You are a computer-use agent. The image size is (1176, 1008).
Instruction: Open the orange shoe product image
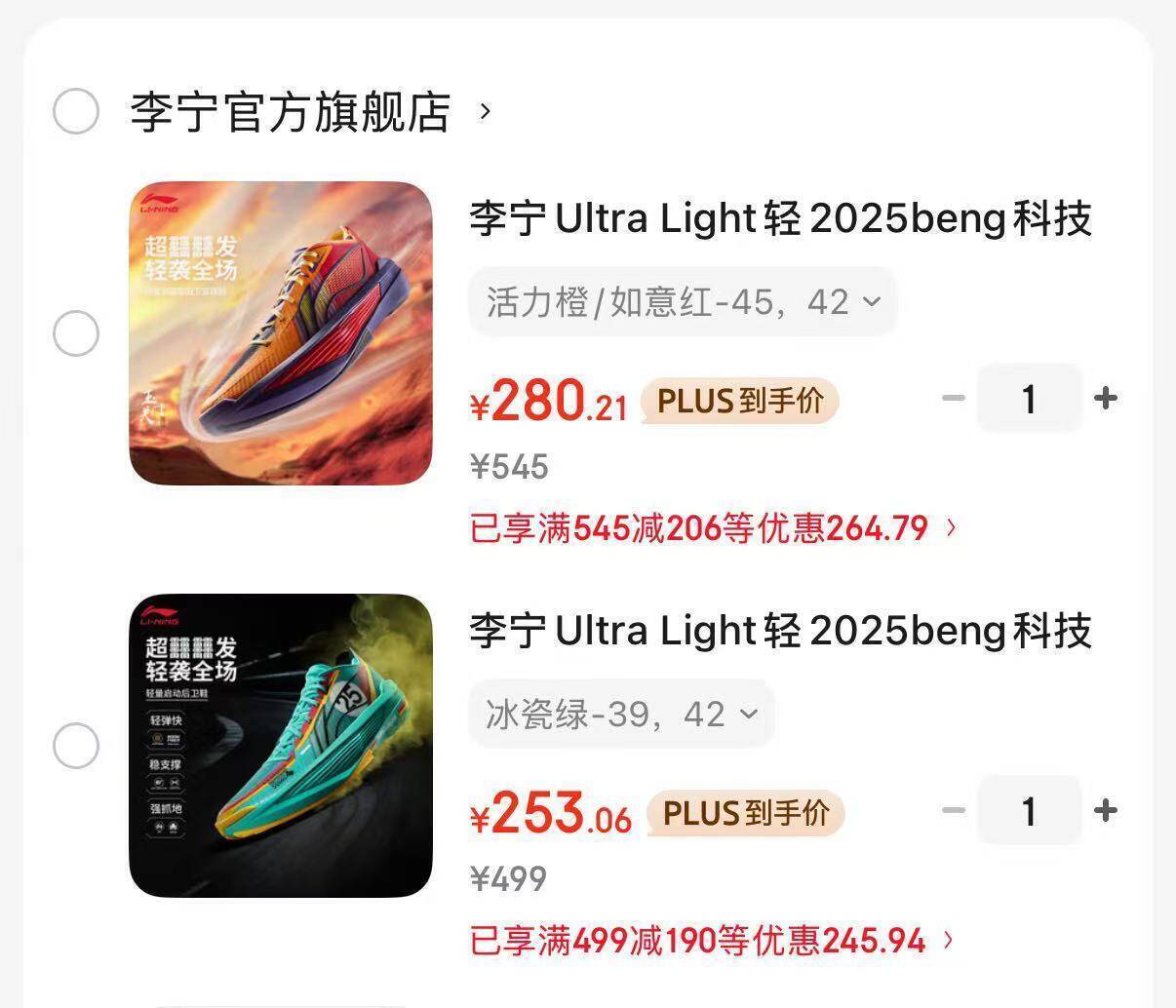281,333
